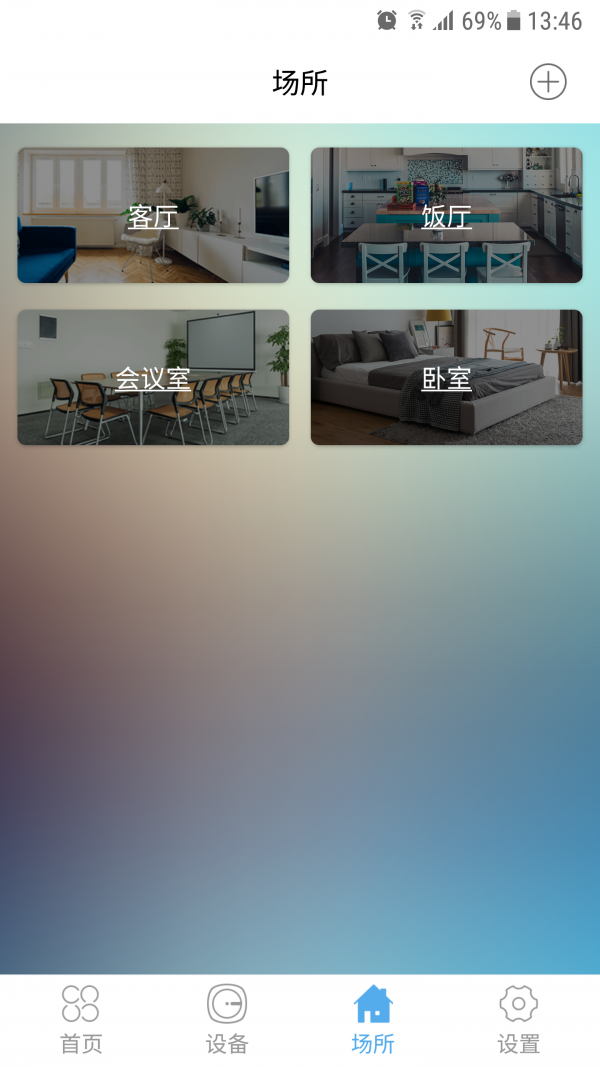Select the 会议室 room card
The width and height of the screenshot is (600, 1067).
(153, 377)
